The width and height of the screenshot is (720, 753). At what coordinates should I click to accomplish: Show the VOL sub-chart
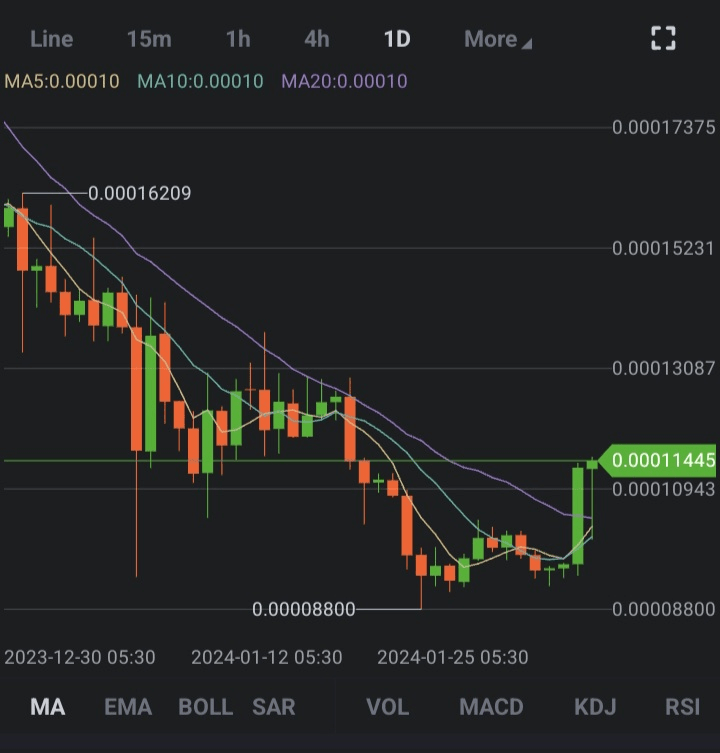coord(387,707)
